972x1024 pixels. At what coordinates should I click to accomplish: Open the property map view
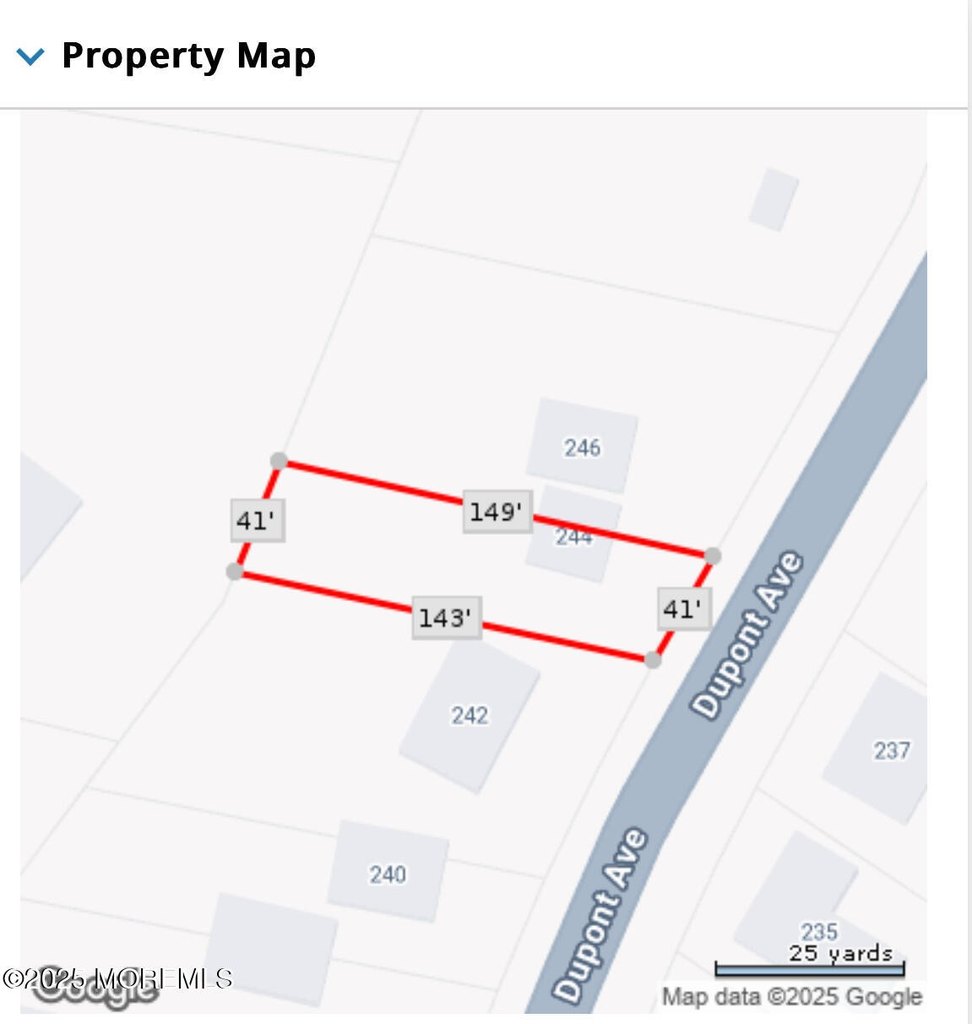click(x=473, y=560)
